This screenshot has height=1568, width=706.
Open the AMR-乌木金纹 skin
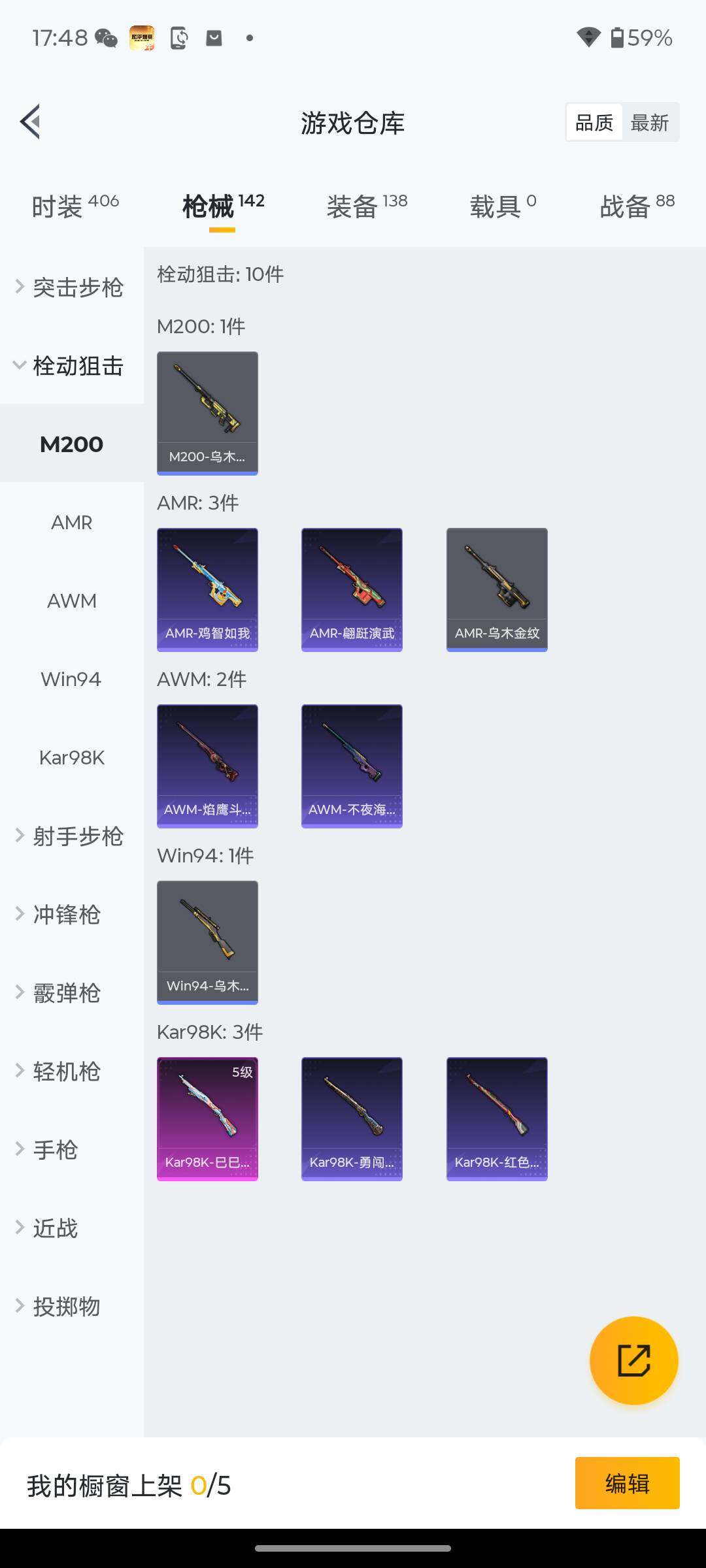click(x=497, y=589)
